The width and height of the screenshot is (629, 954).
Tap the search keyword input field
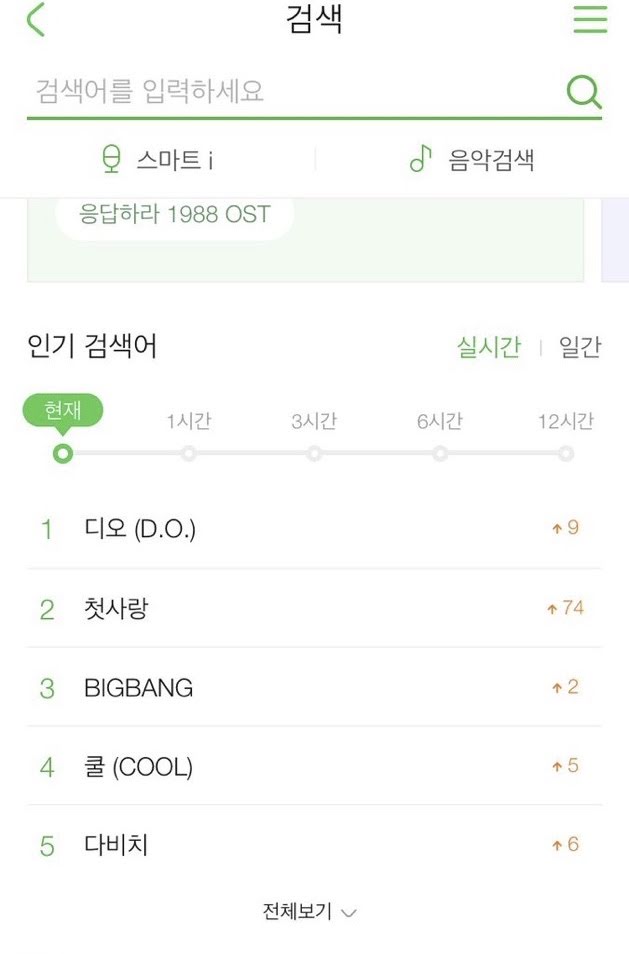tap(290, 92)
